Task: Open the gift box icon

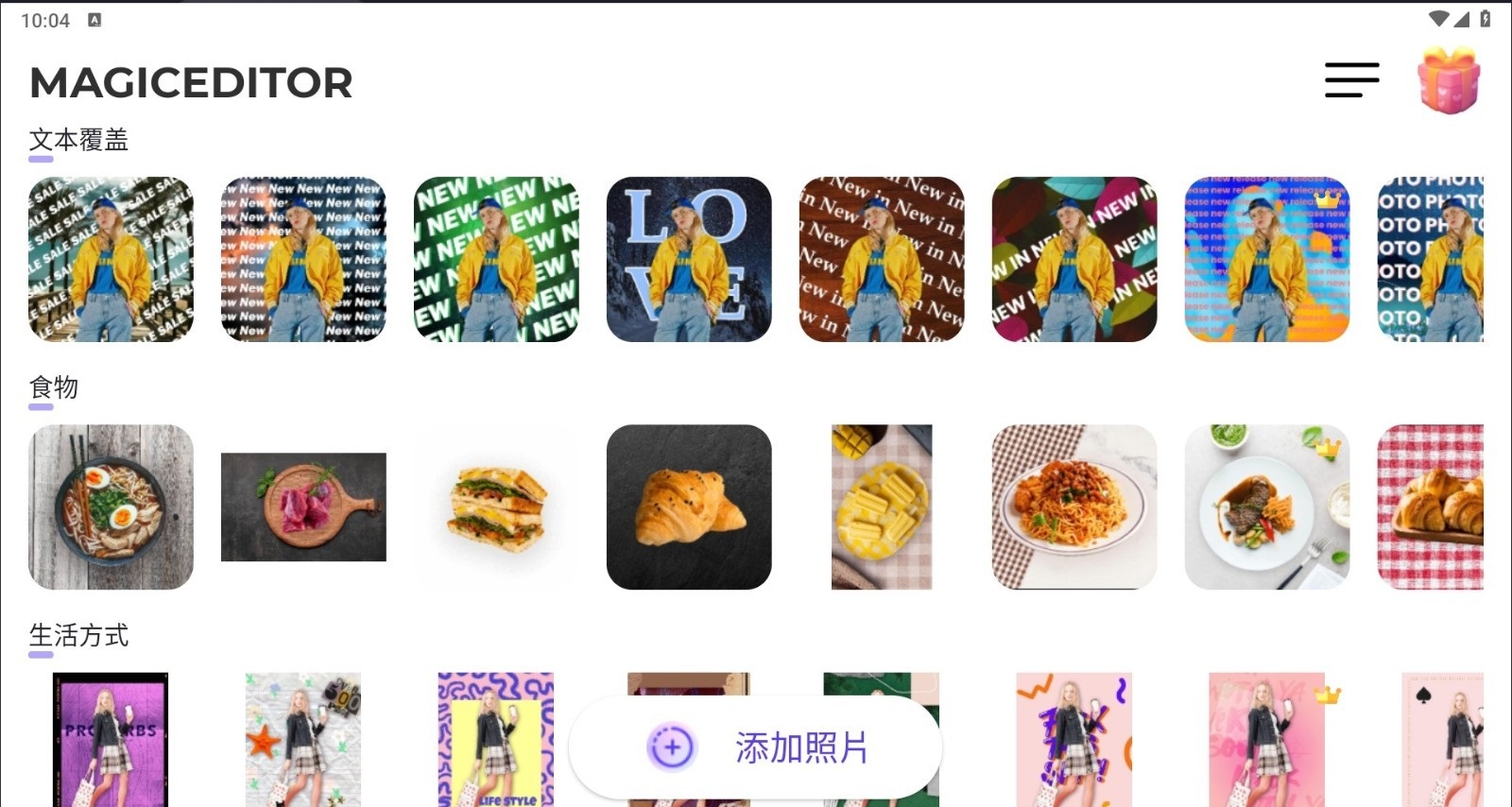Action: tap(1448, 80)
